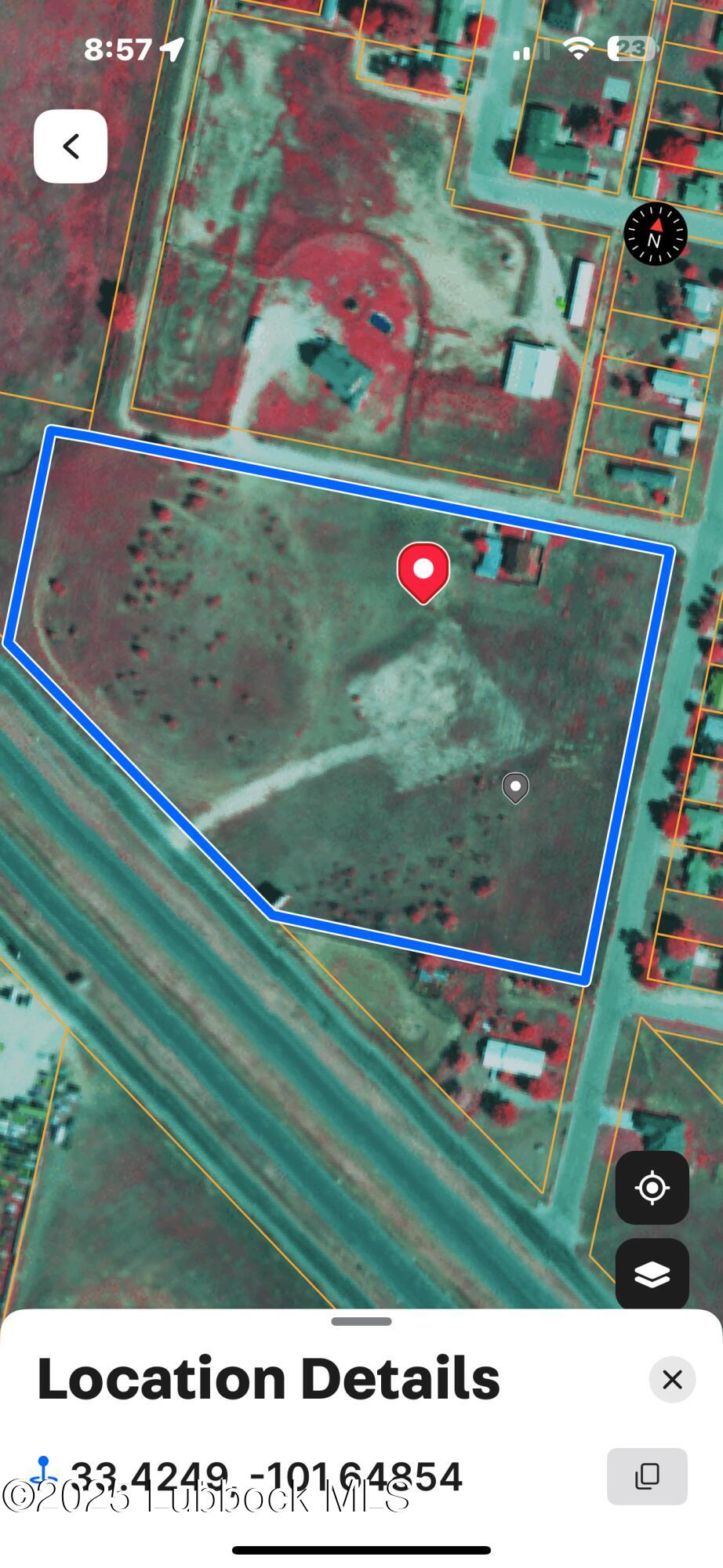This screenshot has height=1568, width=723.
Task: Select the small grey map marker
Action: (x=515, y=786)
